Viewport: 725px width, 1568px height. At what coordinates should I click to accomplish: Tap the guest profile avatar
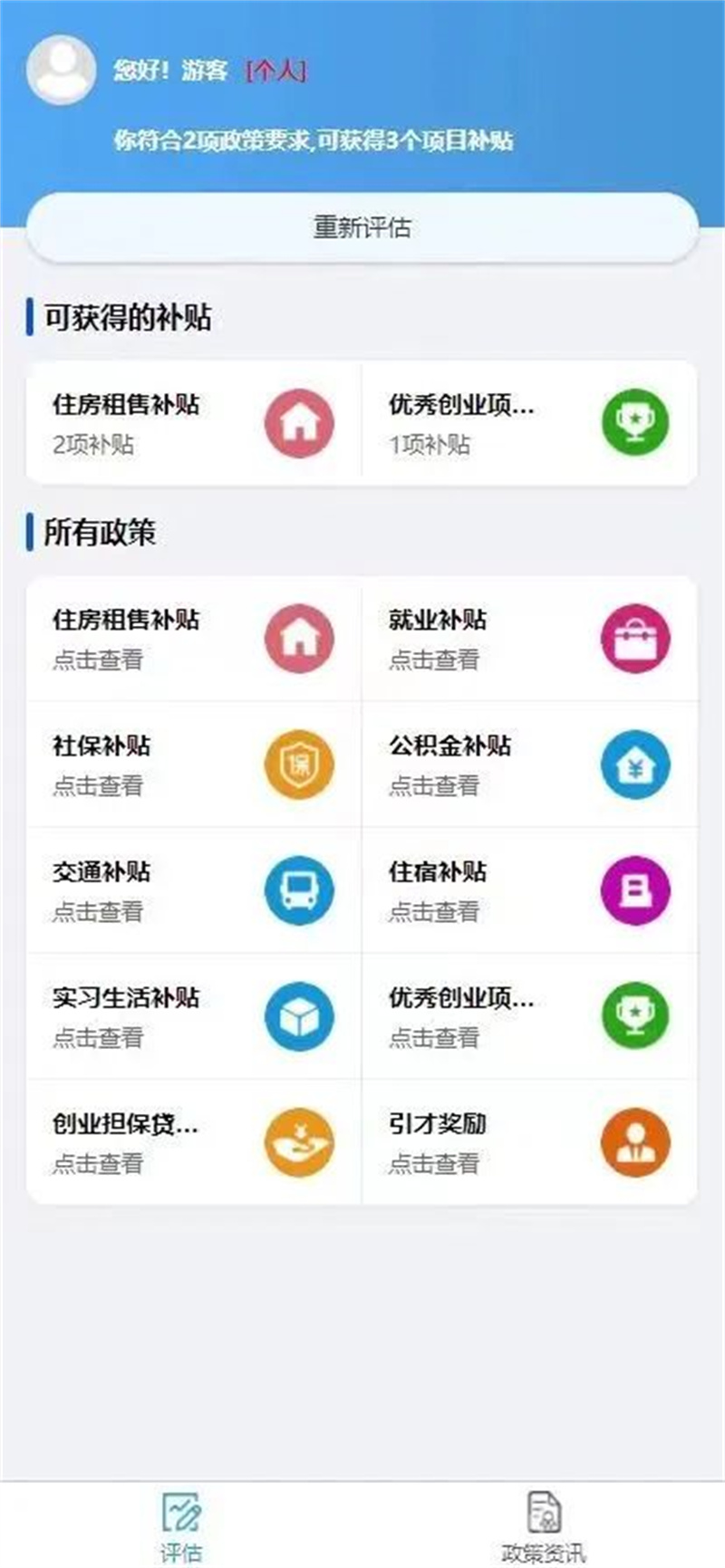point(62,69)
